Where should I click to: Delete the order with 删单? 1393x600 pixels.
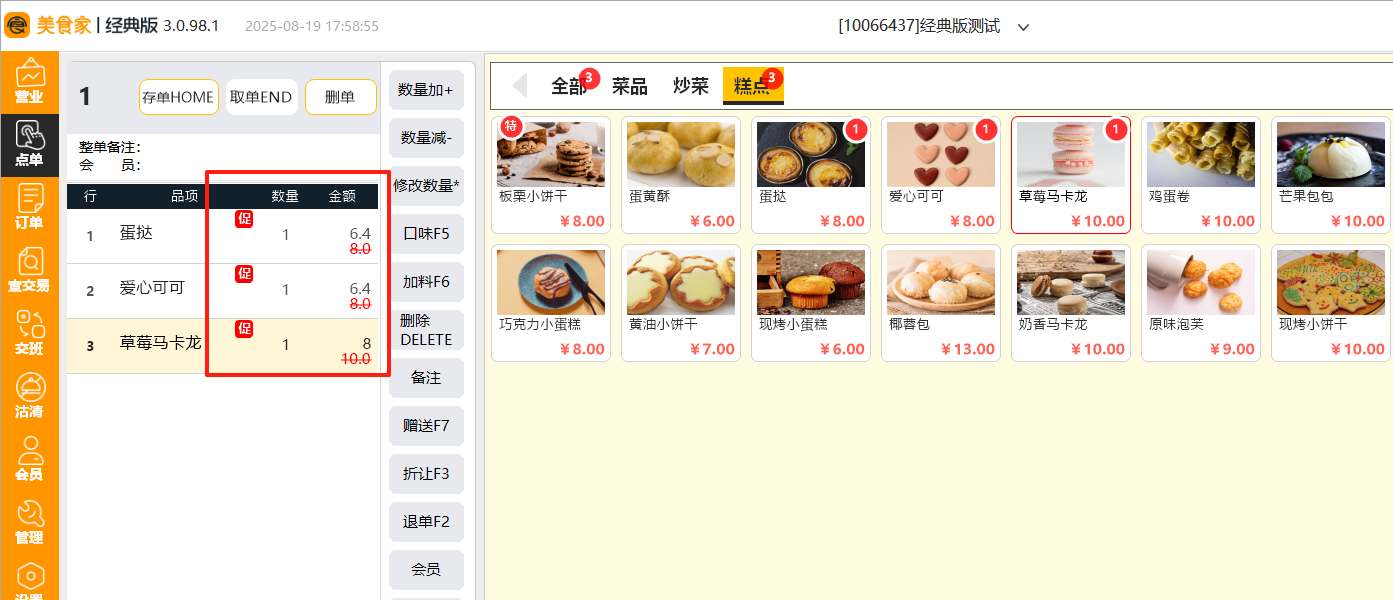tap(340, 97)
